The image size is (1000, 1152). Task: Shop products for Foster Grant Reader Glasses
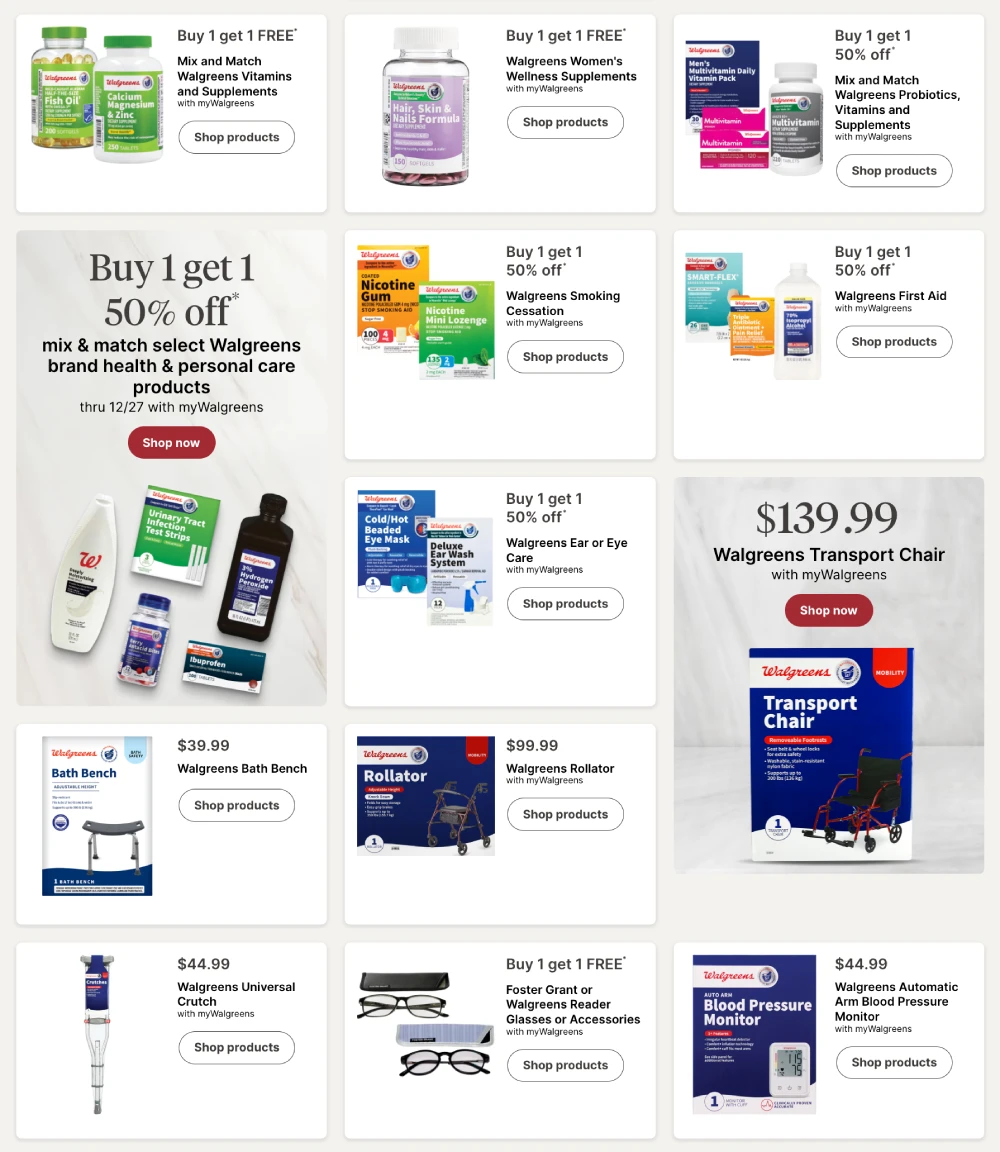tap(565, 1065)
